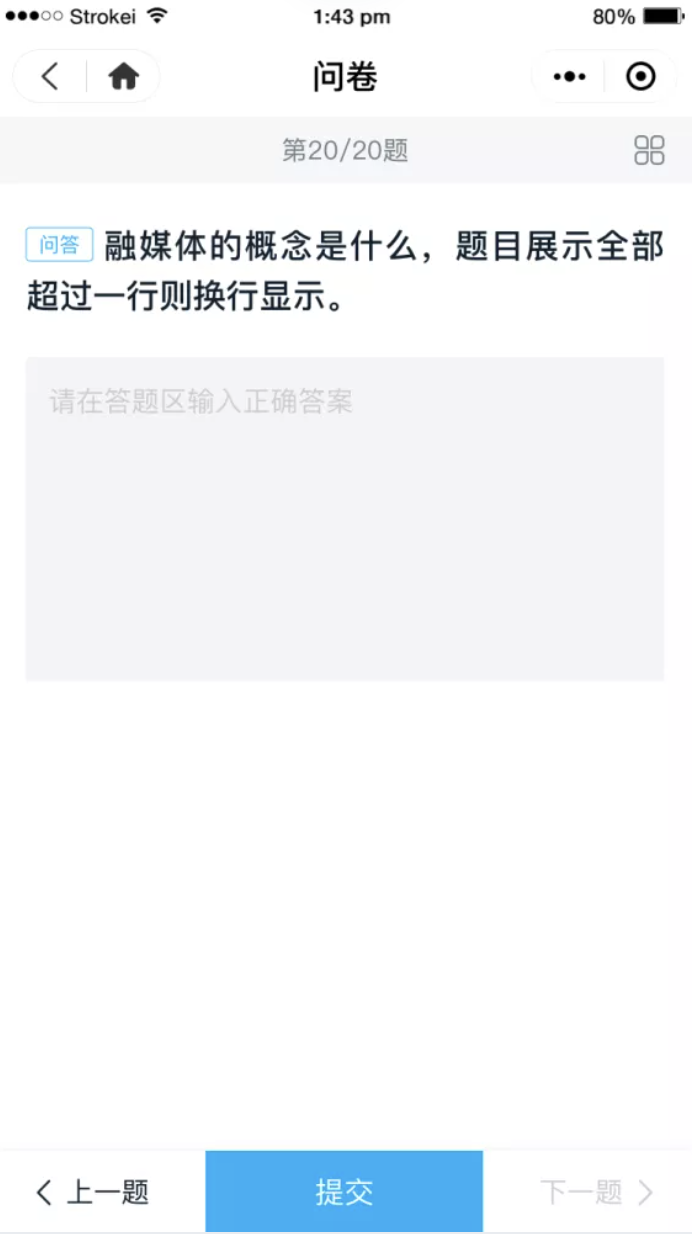
Task: Open the three-dot more menu
Action: [x=569, y=76]
